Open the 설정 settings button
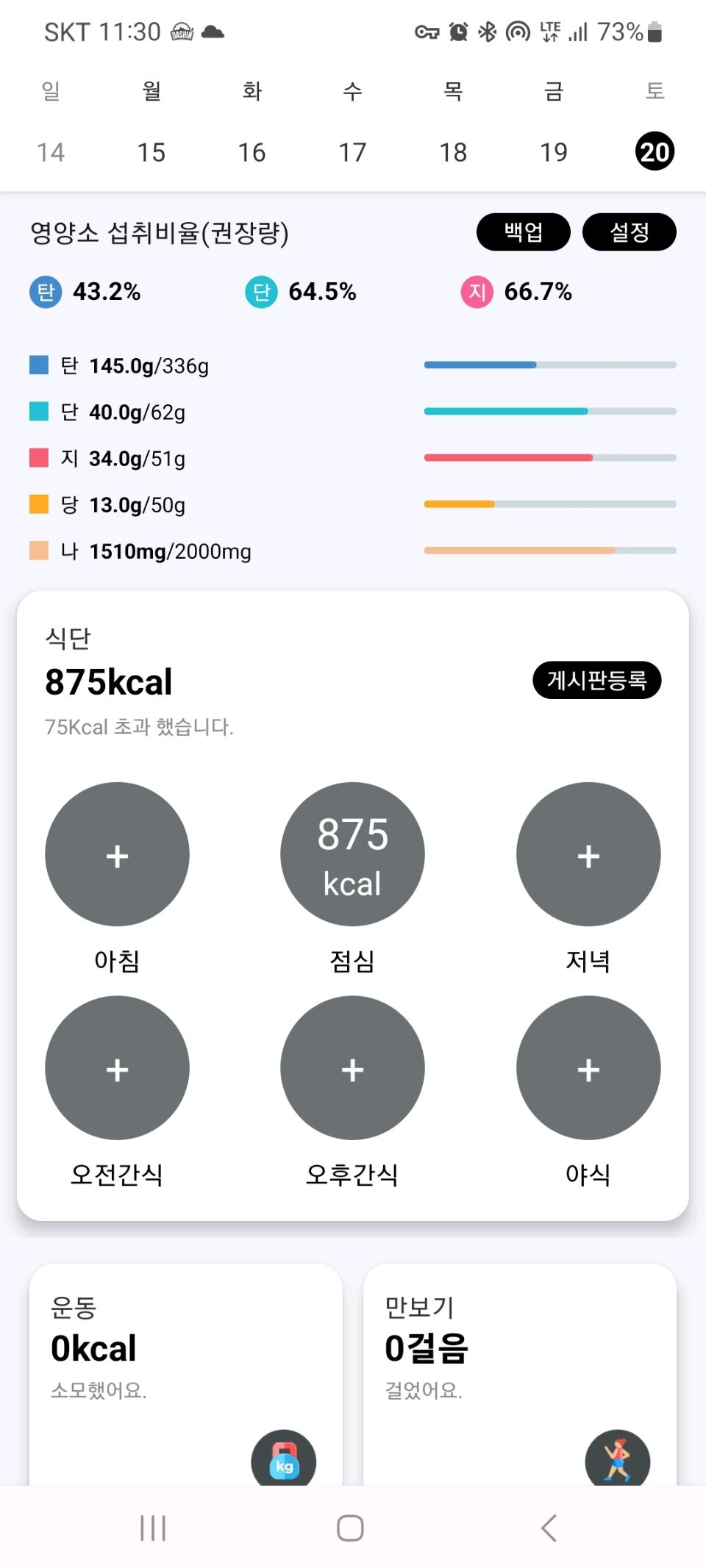This screenshot has width=706, height=1568. point(629,232)
